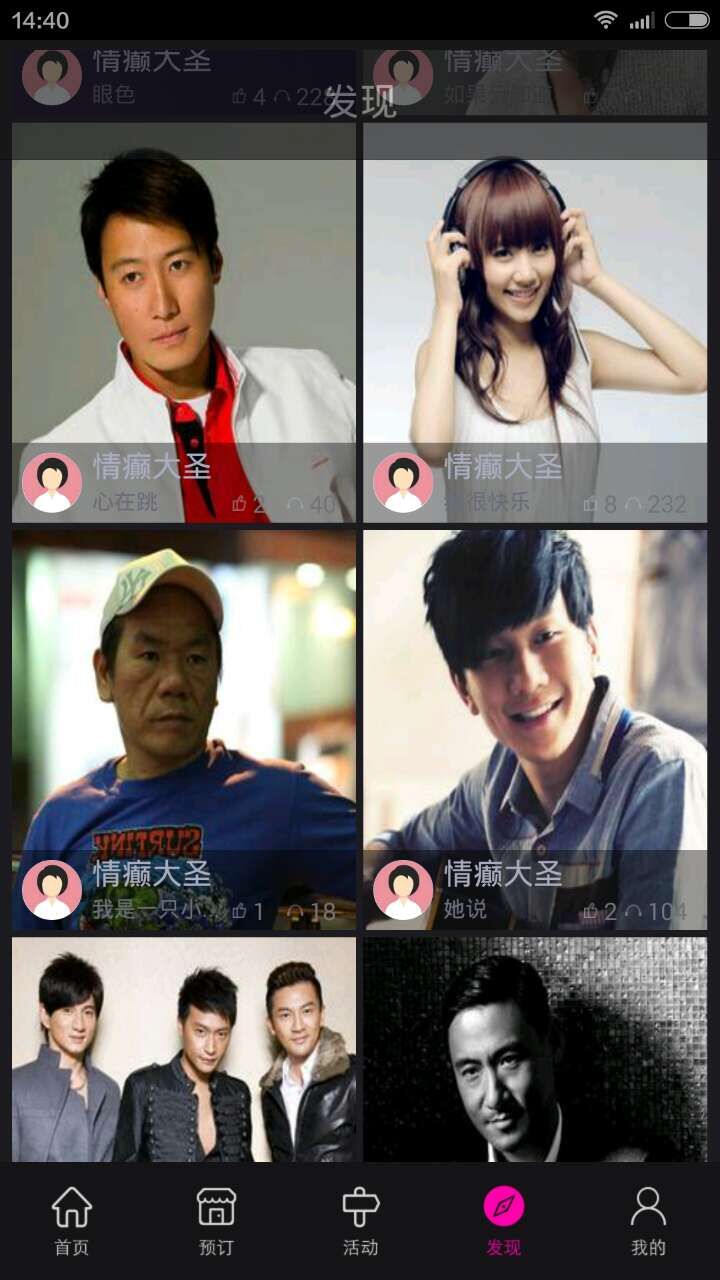Switch to the 首页 tab
720x1280 pixels.
(72, 1220)
